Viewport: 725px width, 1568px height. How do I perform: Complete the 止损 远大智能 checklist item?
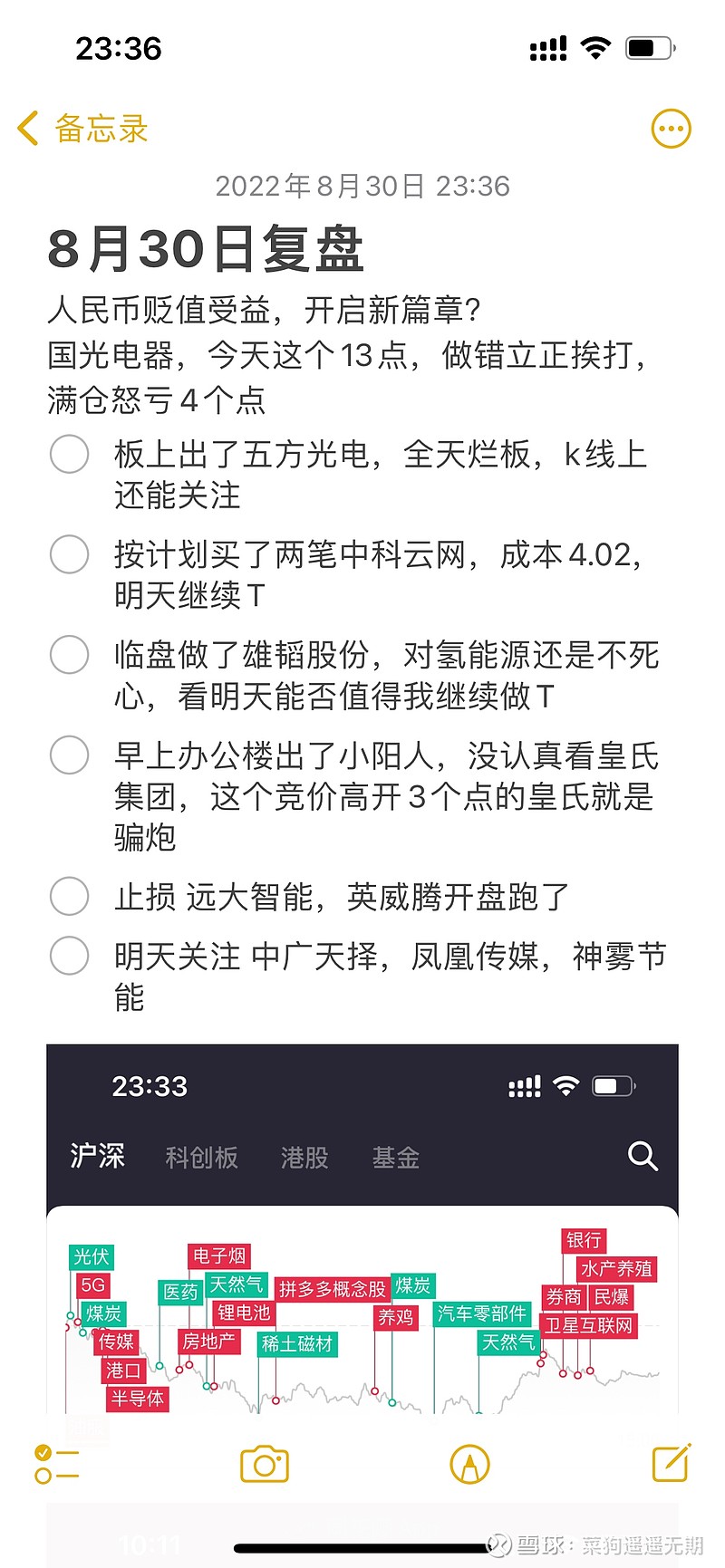click(x=69, y=897)
